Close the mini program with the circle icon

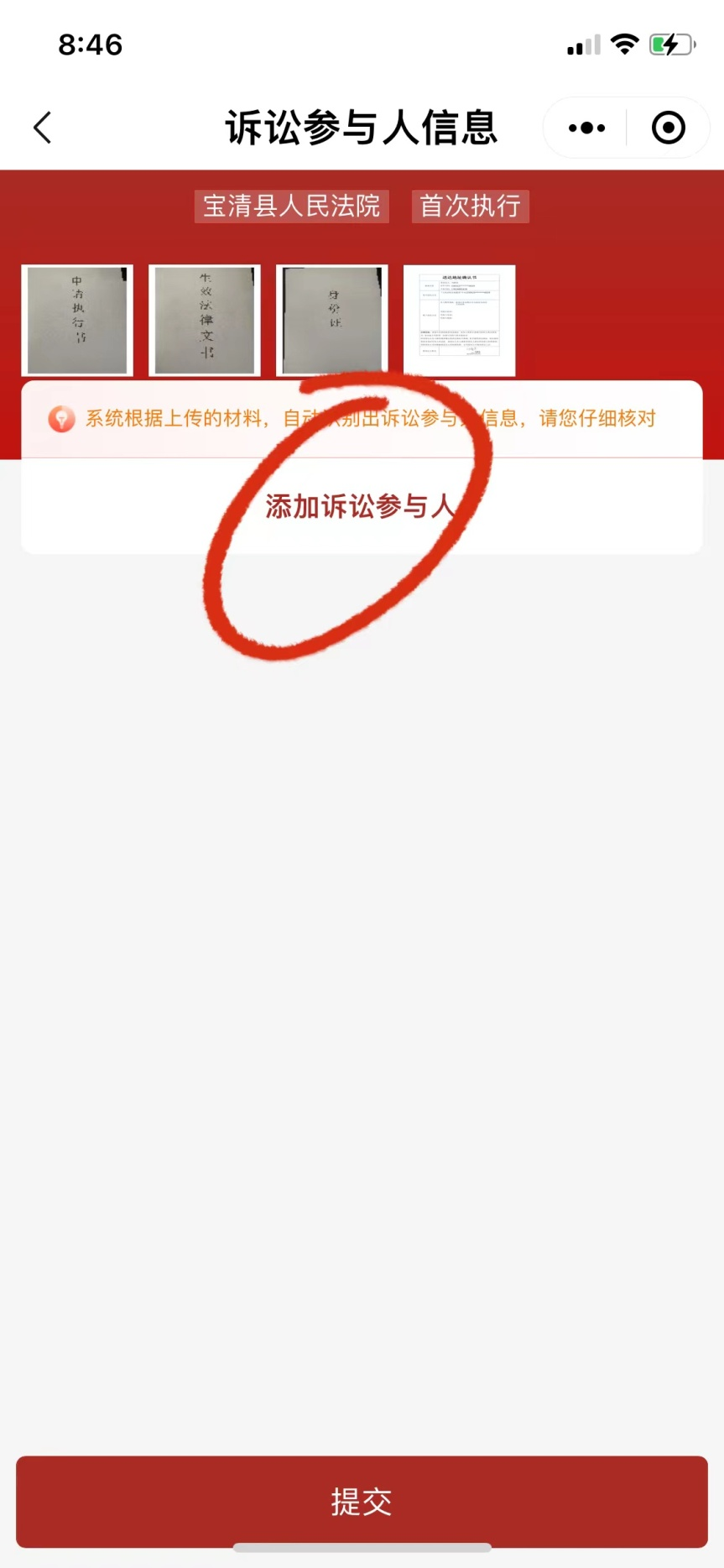668,128
